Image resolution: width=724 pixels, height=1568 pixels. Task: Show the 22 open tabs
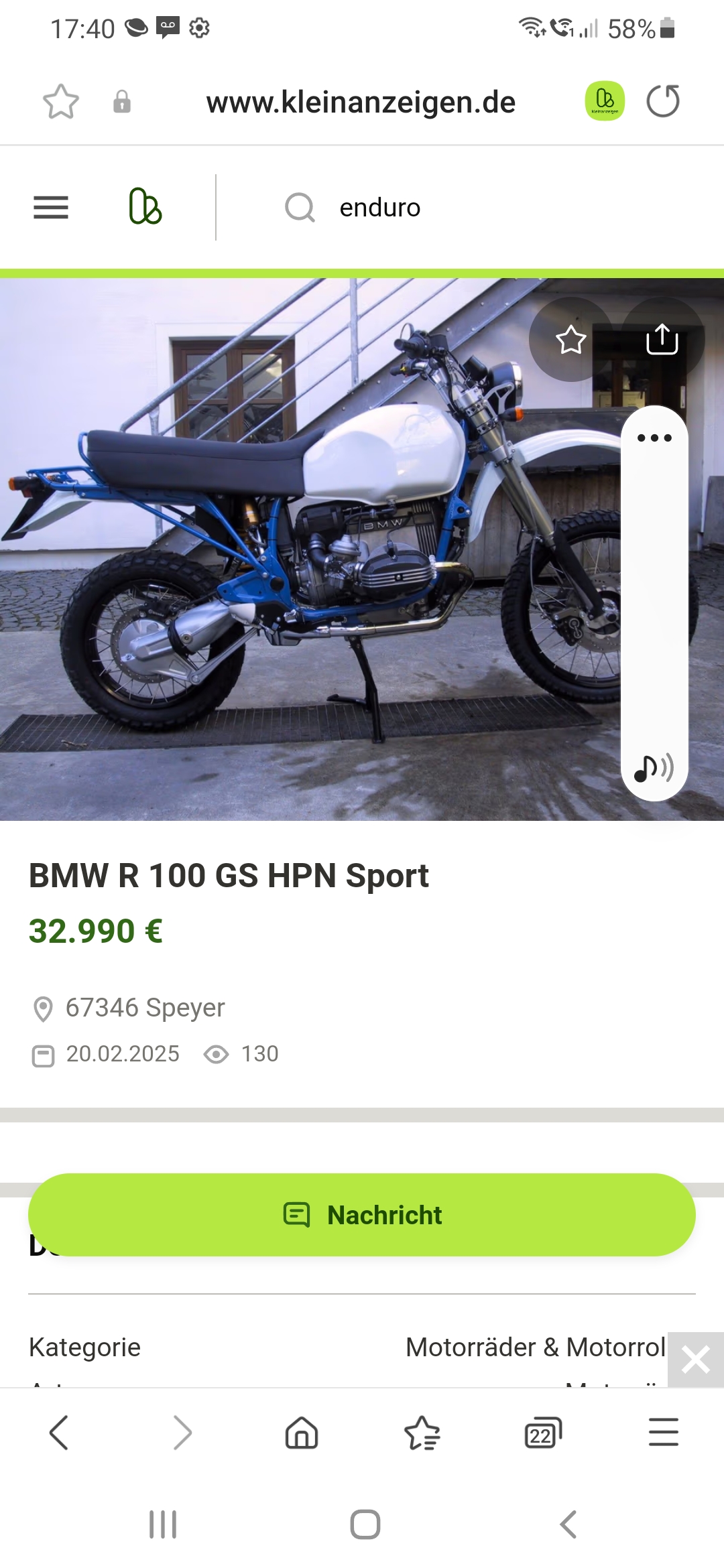(x=542, y=1433)
